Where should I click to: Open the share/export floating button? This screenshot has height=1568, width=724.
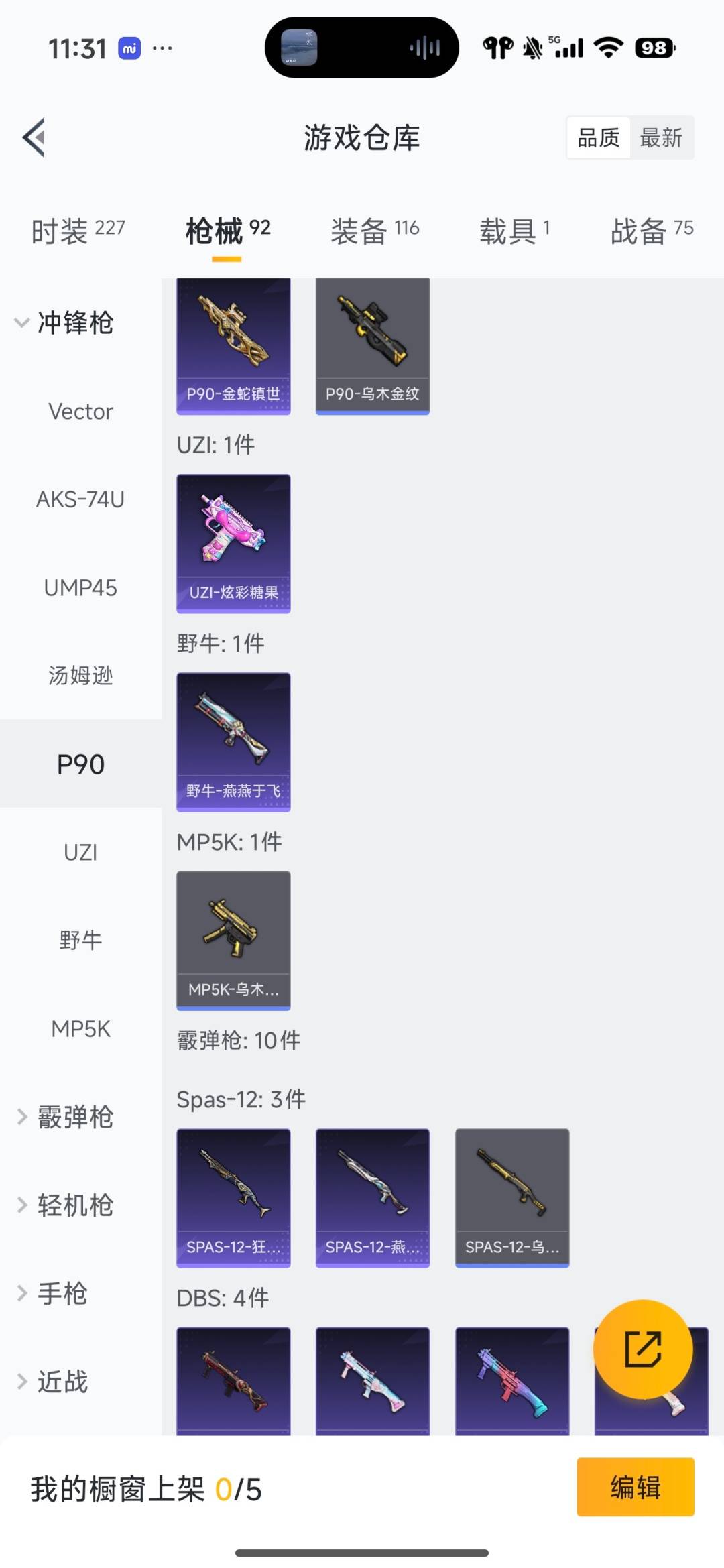(x=642, y=1349)
